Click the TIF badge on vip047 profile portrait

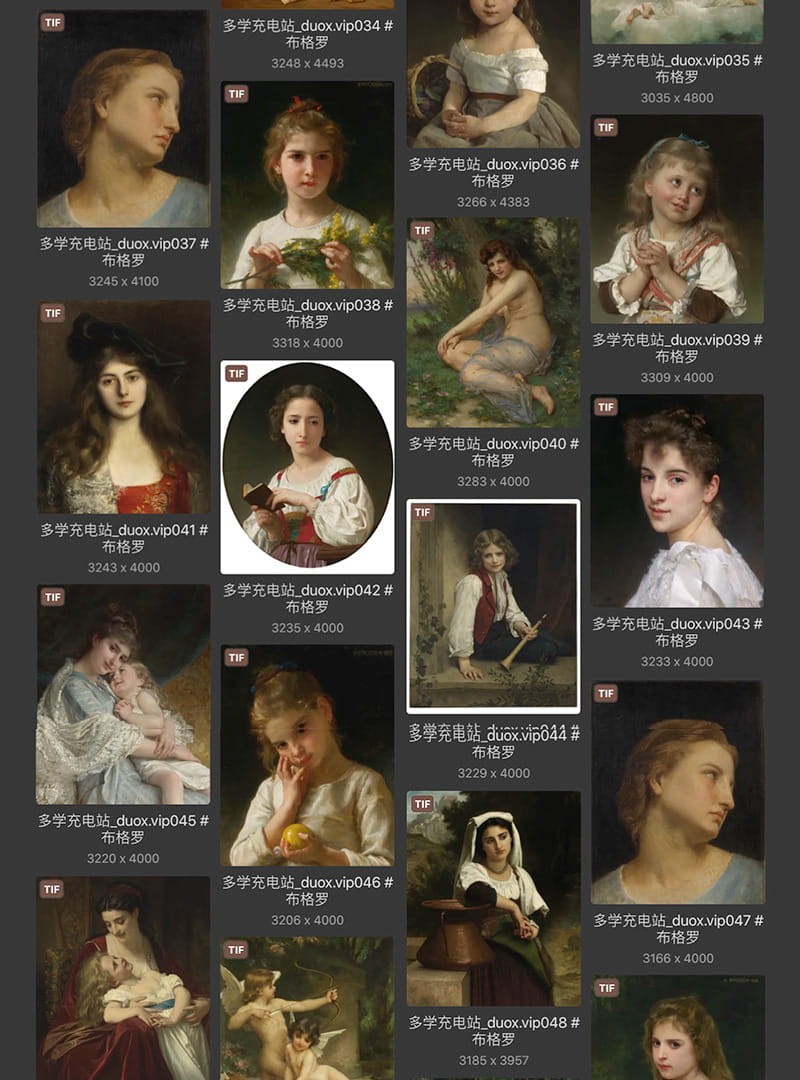(606, 691)
